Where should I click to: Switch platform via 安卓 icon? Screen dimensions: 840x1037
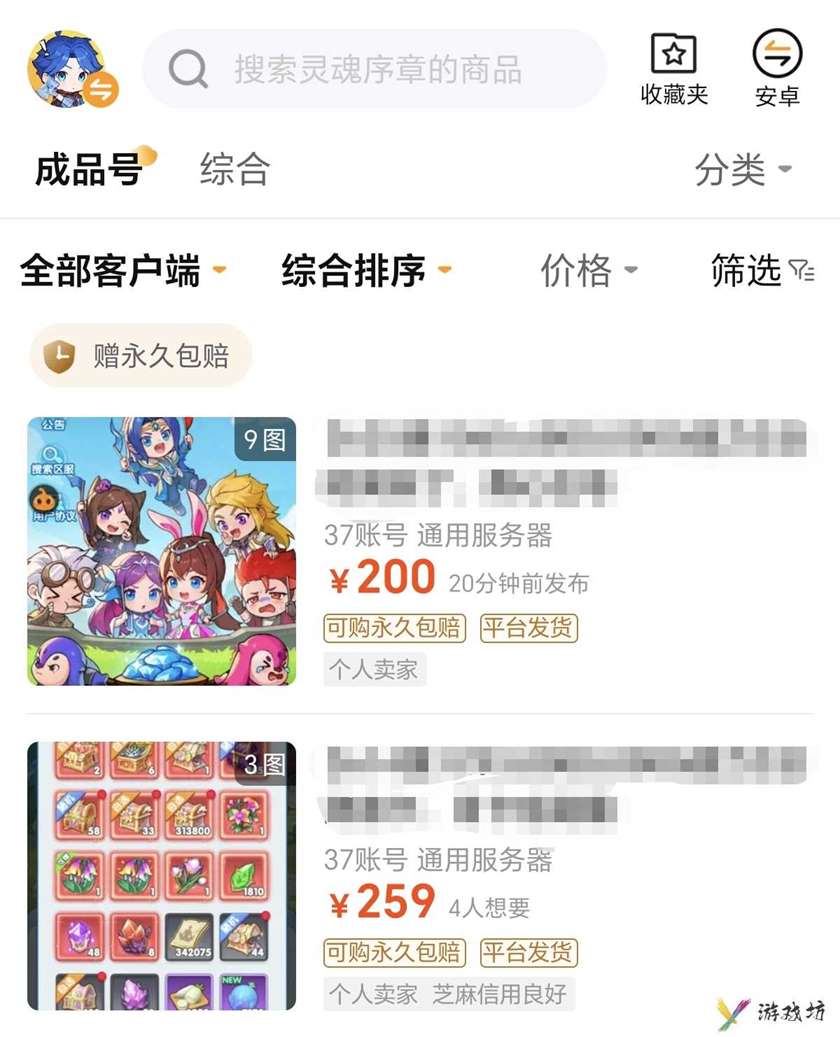click(777, 69)
